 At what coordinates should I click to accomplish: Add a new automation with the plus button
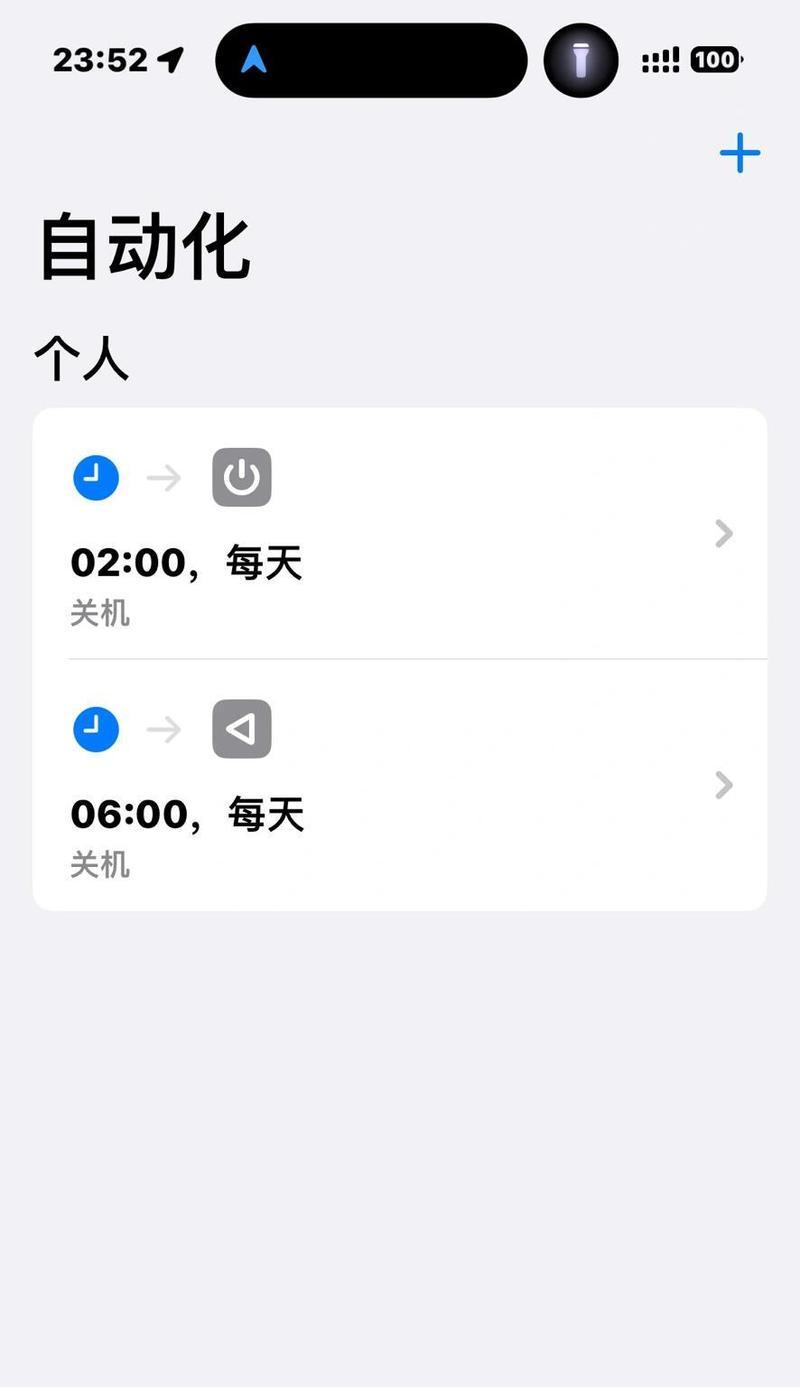(x=740, y=154)
